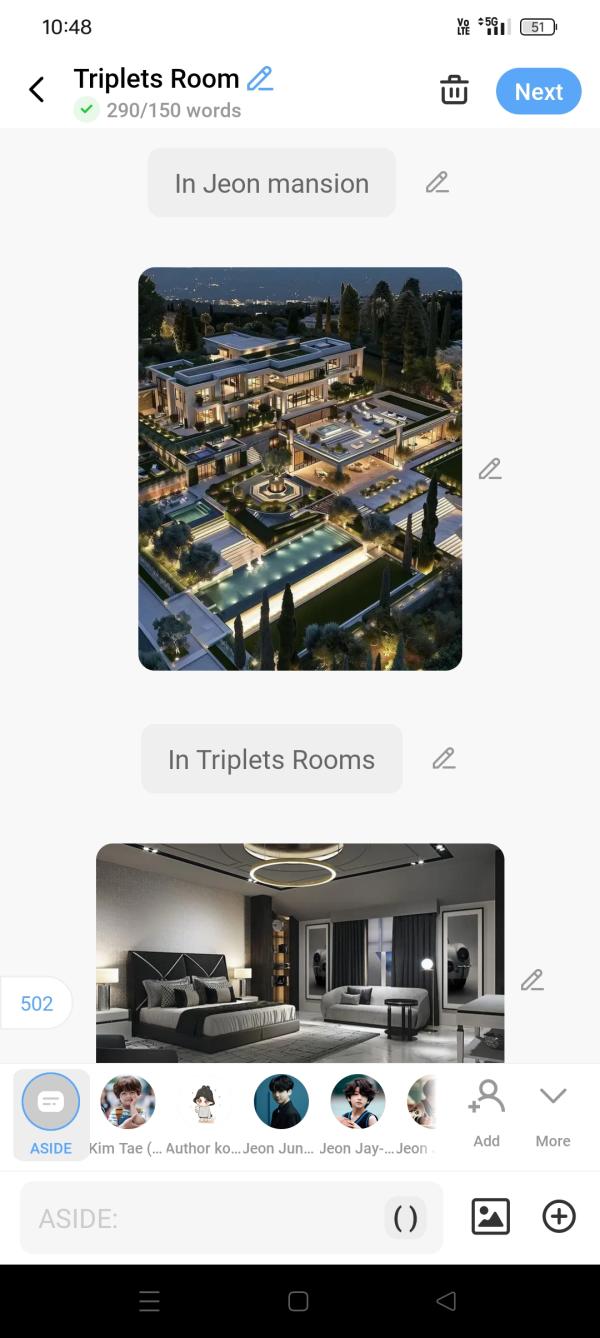Type in the ASIDE text field
600x1338 pixels.
pyautogui.click(x=200, y=1218)
